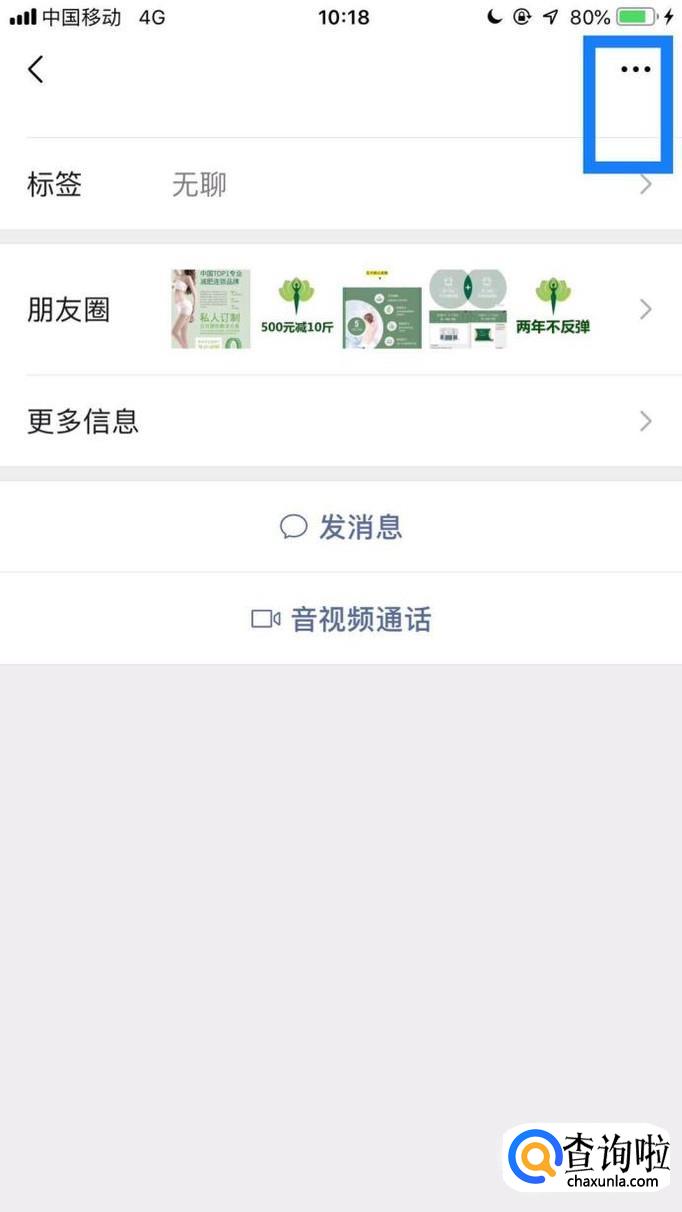Open the three-dot more options menu

[x=635, y=69]
